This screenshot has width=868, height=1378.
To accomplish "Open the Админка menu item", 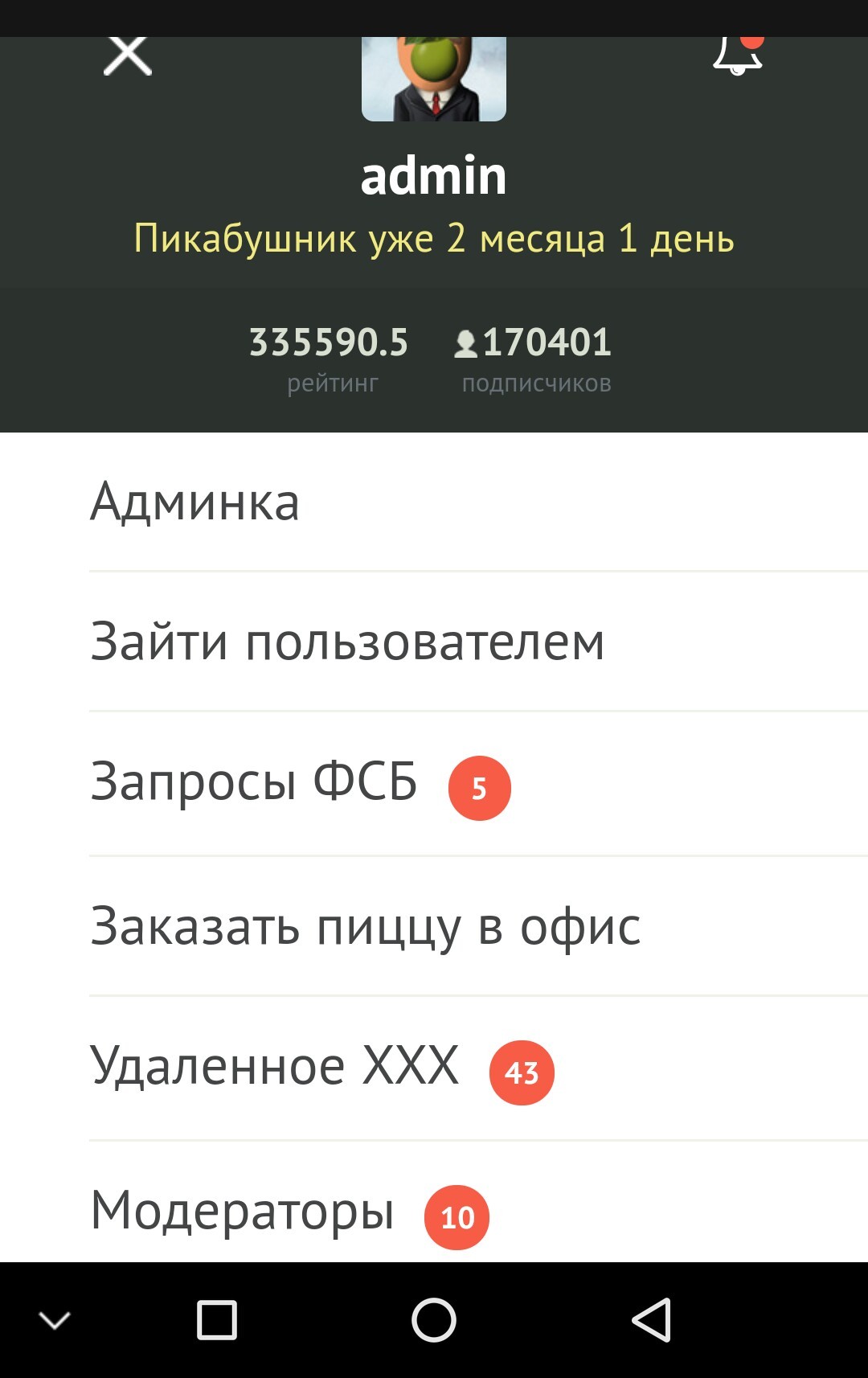I will pyautogui.click(x=195, y=502).
